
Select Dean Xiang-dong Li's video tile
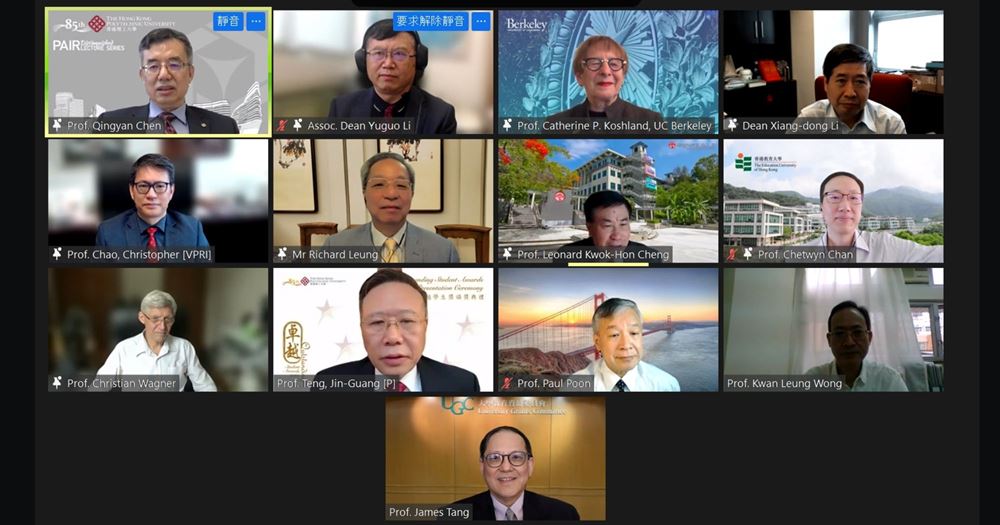[x=833, y=70]
